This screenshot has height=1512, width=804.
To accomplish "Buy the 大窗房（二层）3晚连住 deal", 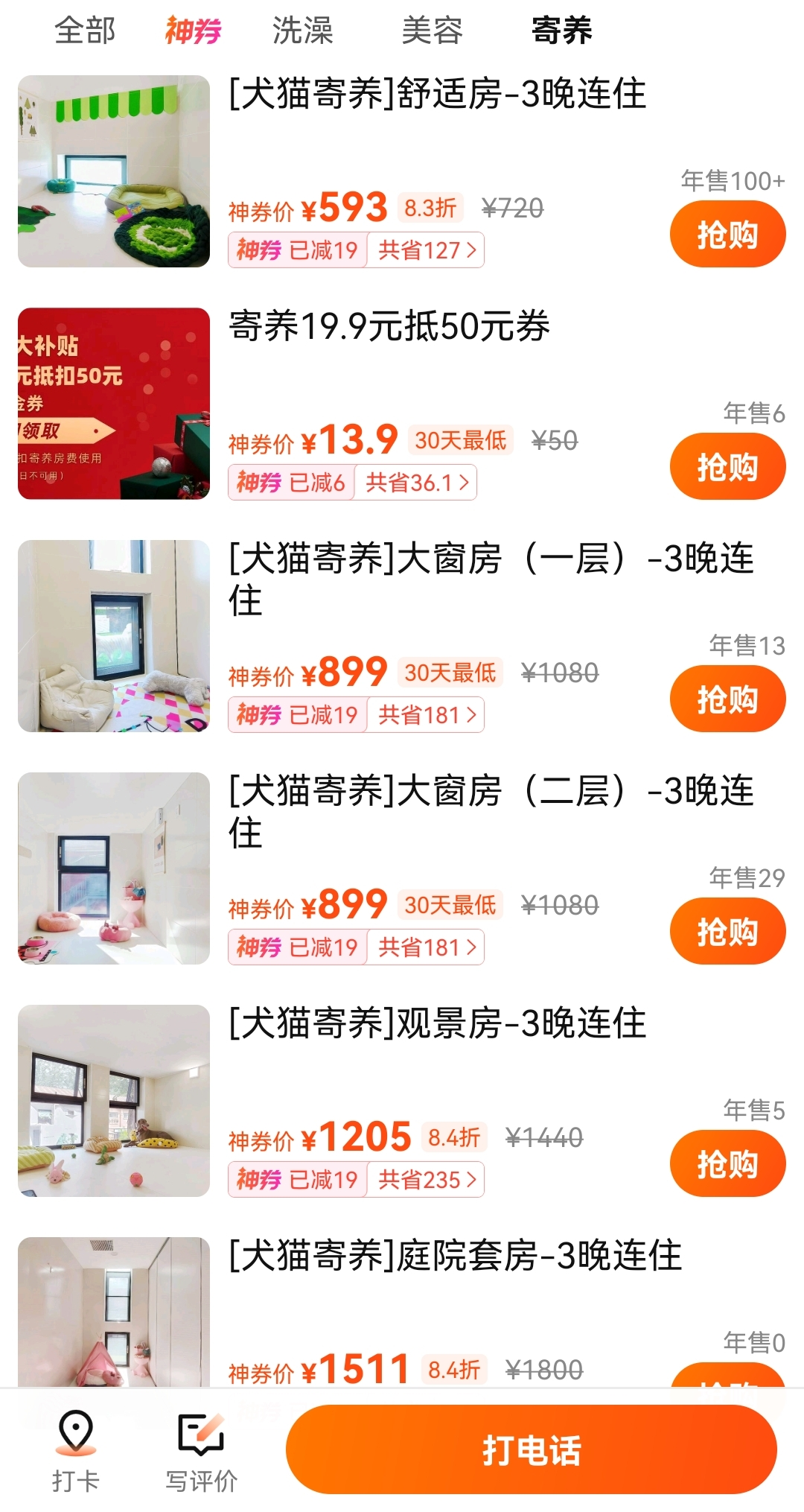I will pos(727,932).
